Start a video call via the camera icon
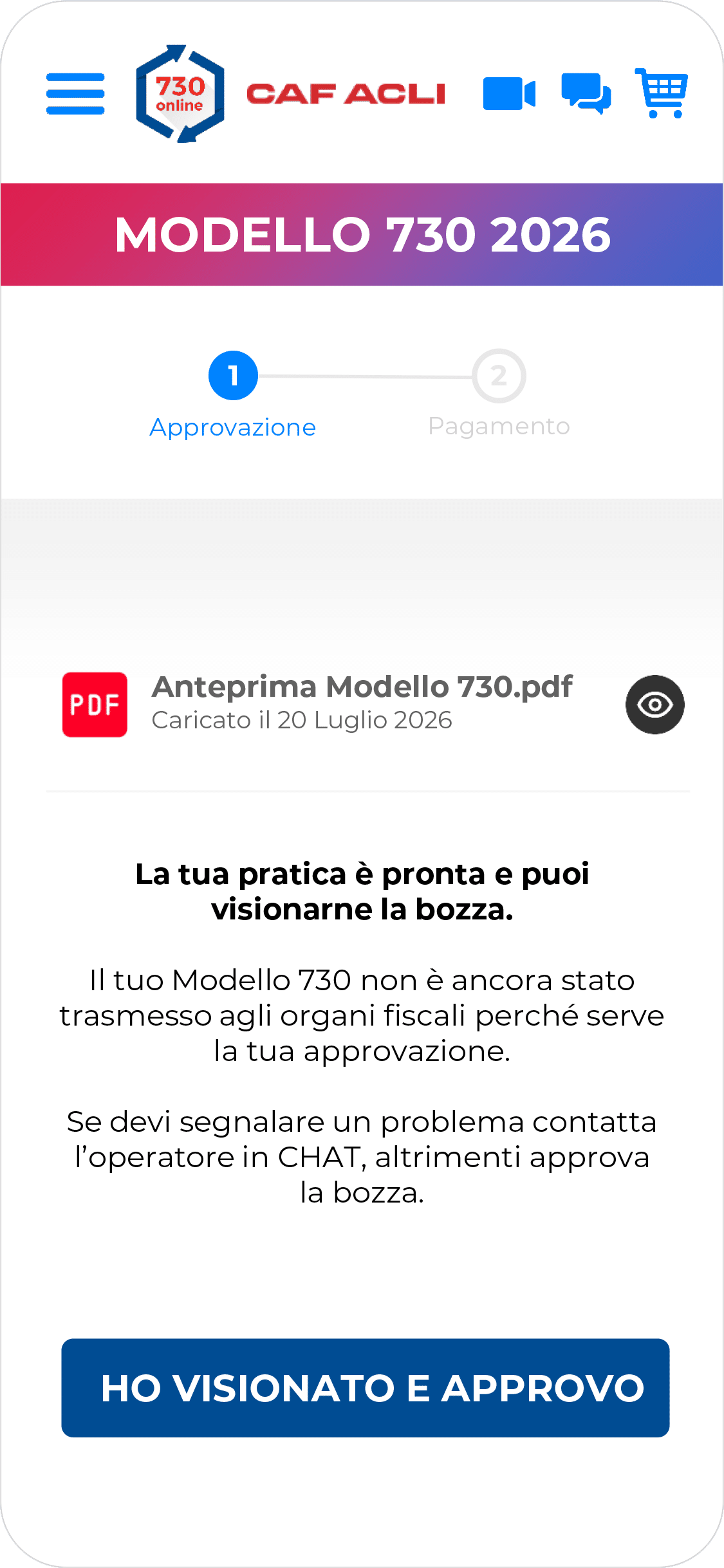The image size is (724, 1568). point(510,94)
